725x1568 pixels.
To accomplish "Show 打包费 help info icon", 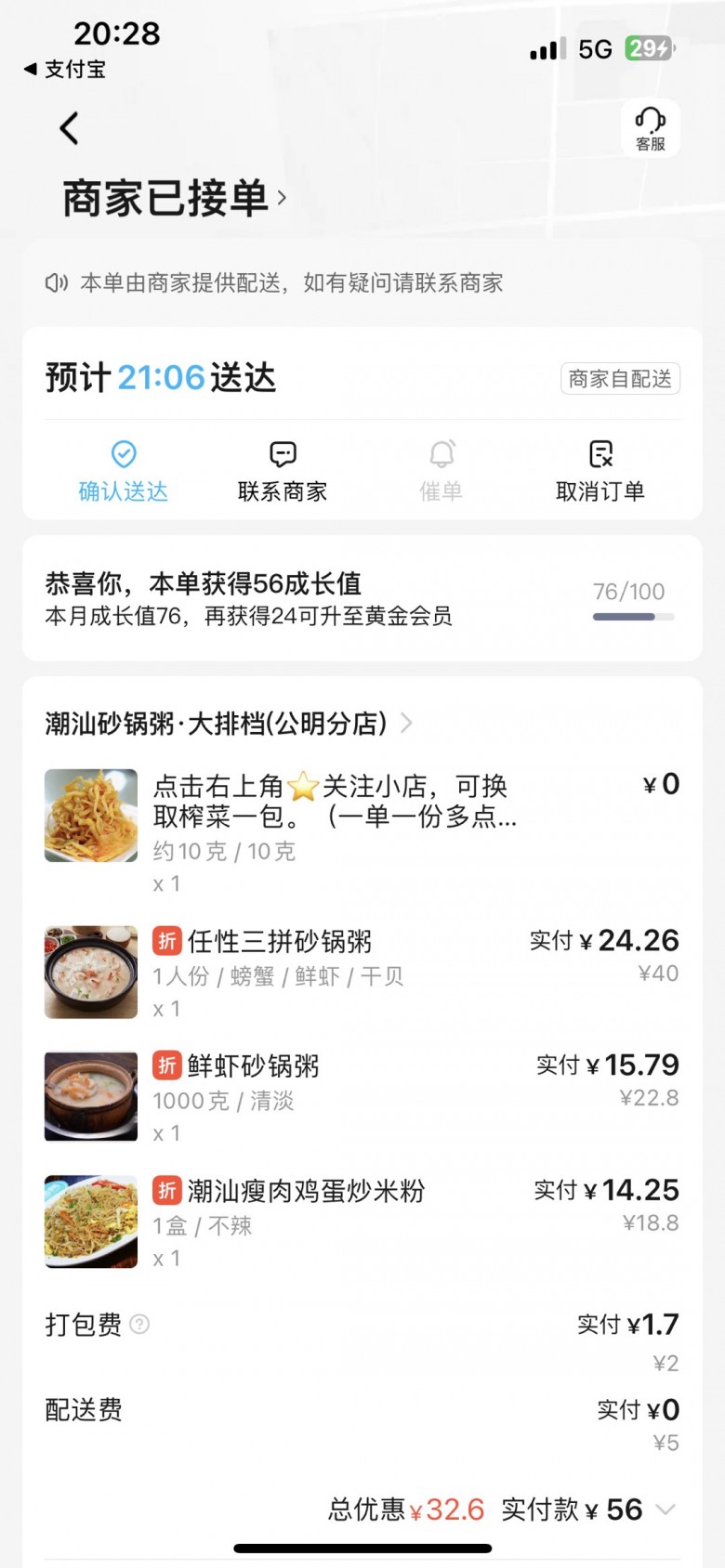I will [x=139, y=1324].
